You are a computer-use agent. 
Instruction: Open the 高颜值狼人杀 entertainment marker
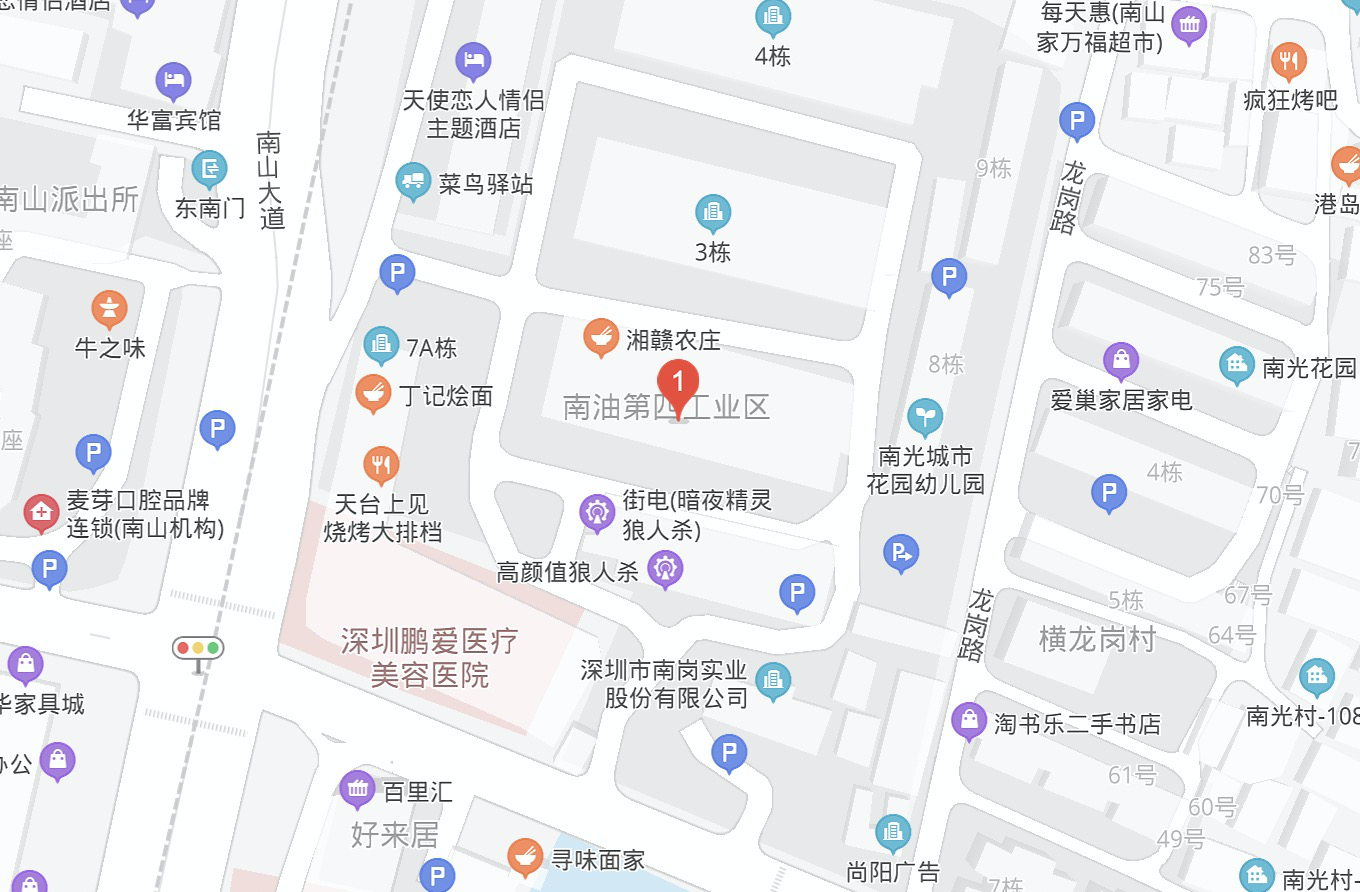665,570
